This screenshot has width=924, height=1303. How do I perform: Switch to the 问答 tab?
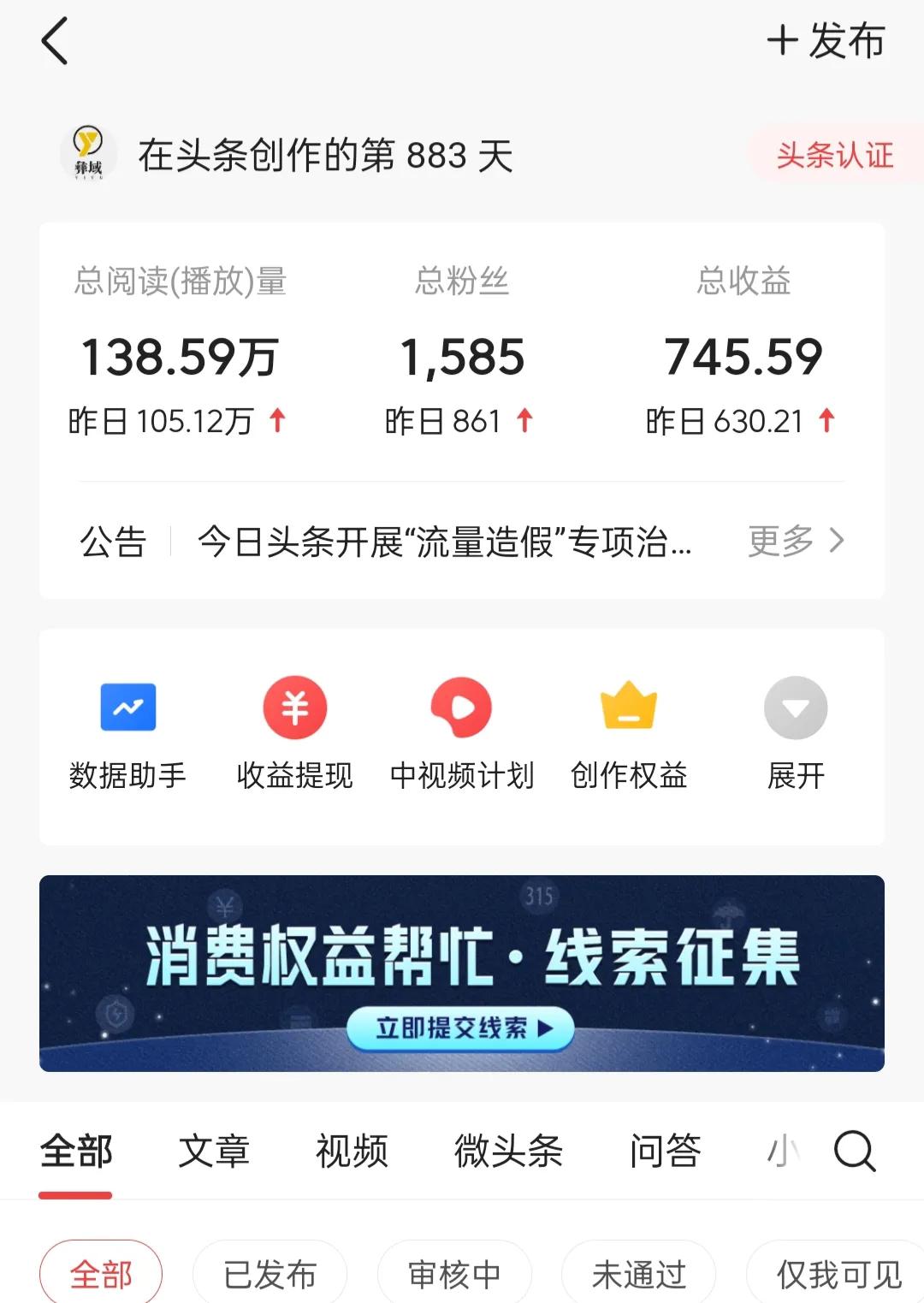pyautogui.click(x=666, y=1151)
